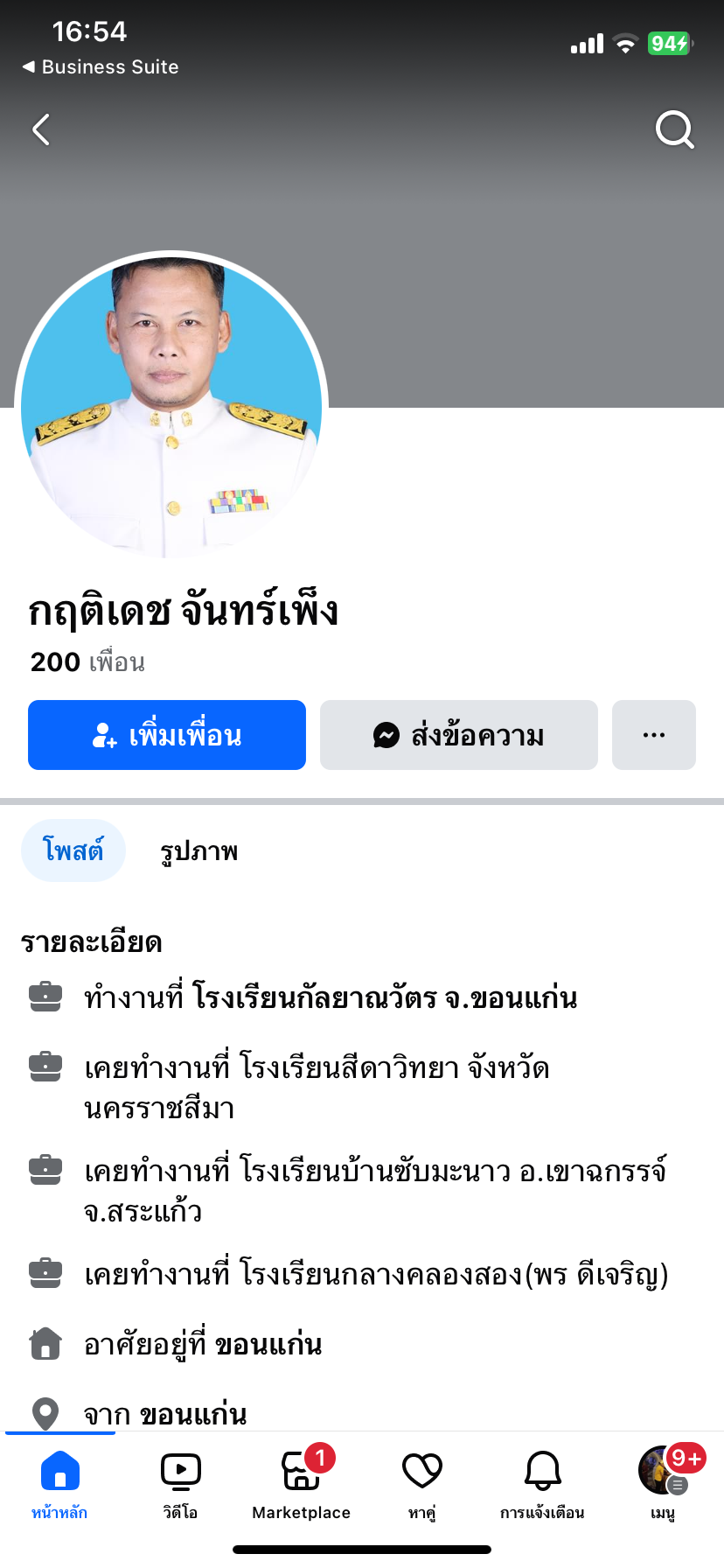Open โรงเรียนสีดาวิทยา จังหวัดนครราชสีมา page
The height and width of the screenshot is (1568, 724).
[x=393, y=1068]
